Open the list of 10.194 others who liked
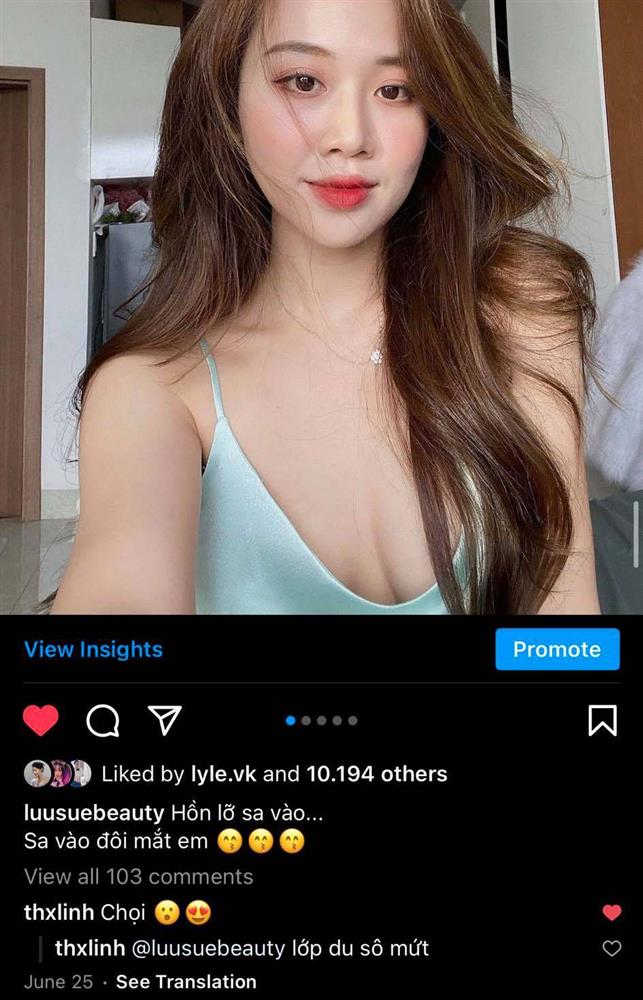Viewport: 643px width, 1000px height. coord(377,774)
